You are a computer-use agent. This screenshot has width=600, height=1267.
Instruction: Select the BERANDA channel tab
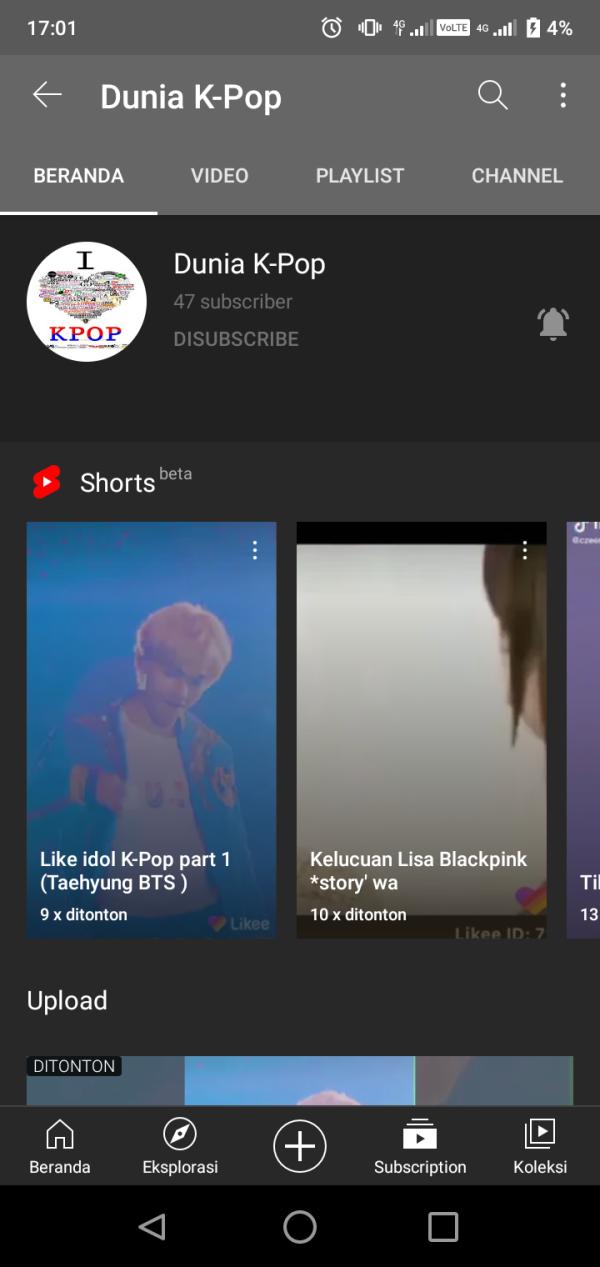tap(79, 176)
